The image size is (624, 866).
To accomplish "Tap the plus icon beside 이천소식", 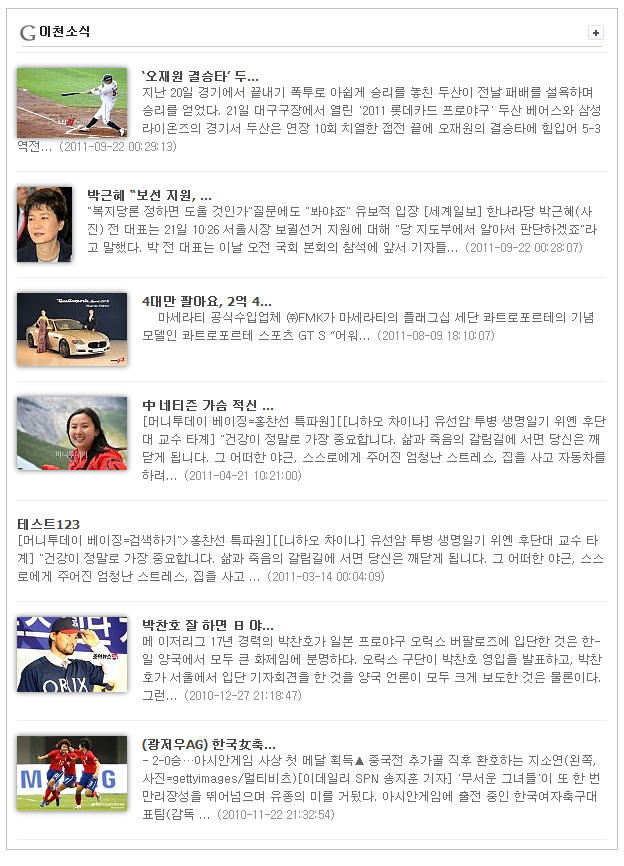I will [x=596, y=33].
